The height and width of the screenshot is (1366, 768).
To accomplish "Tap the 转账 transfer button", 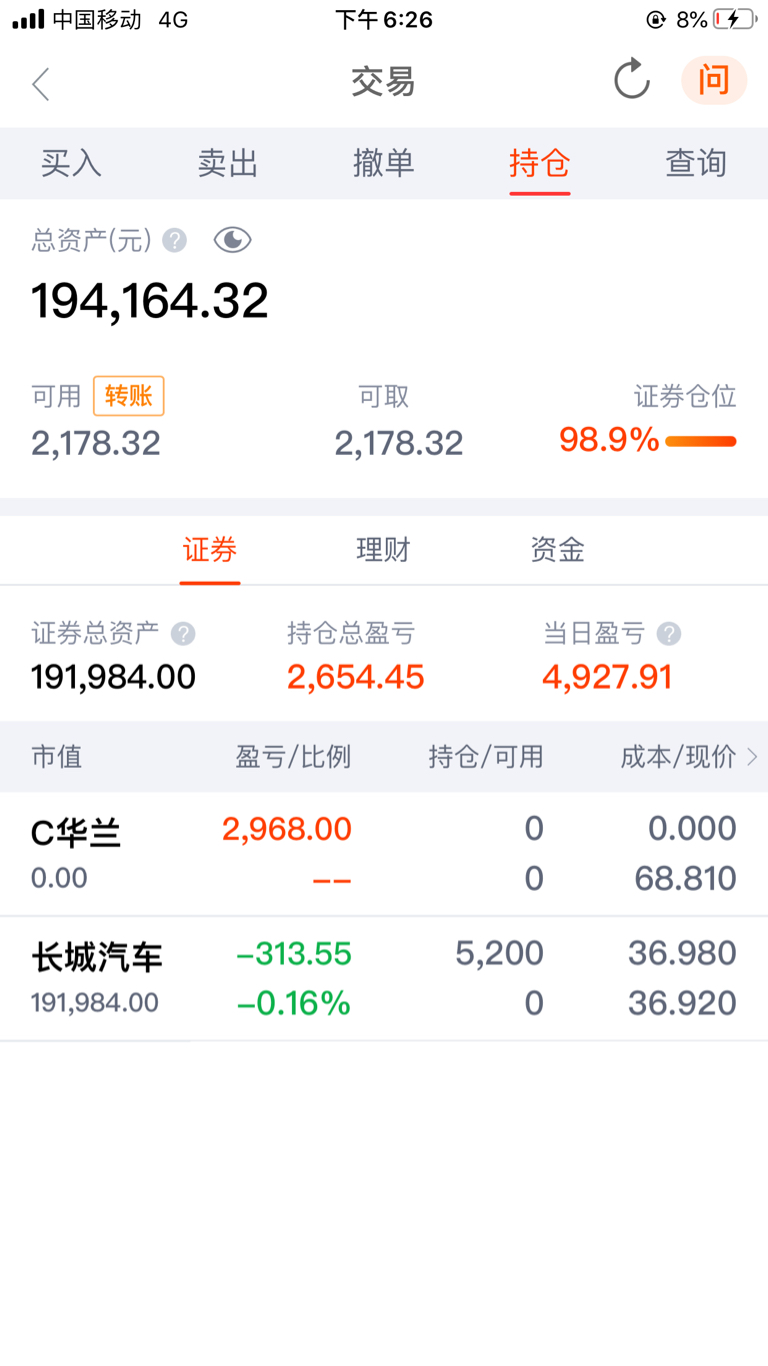I will coord(128,396).
